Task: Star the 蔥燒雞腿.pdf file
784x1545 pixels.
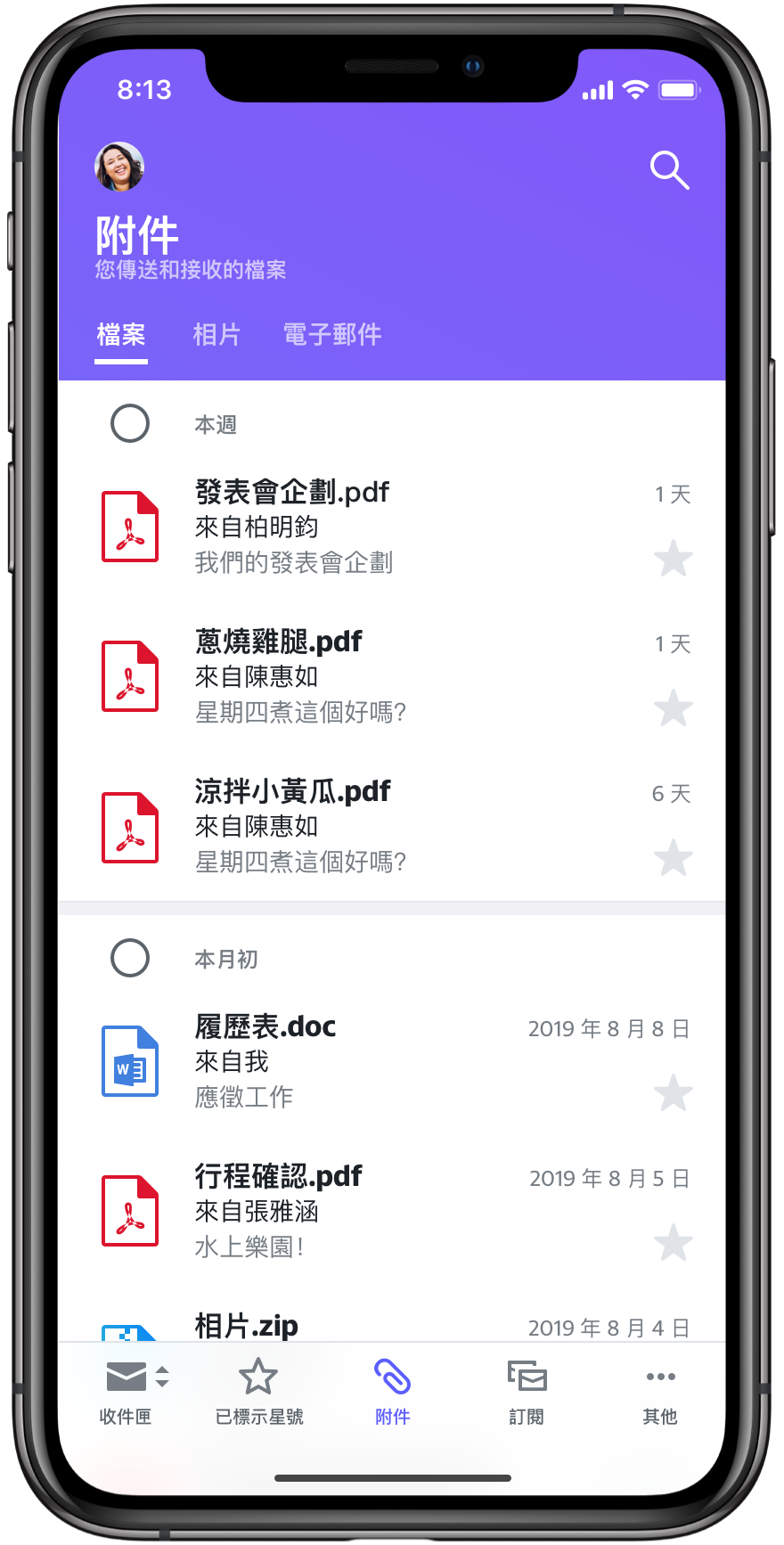Action: pos(673,709)
